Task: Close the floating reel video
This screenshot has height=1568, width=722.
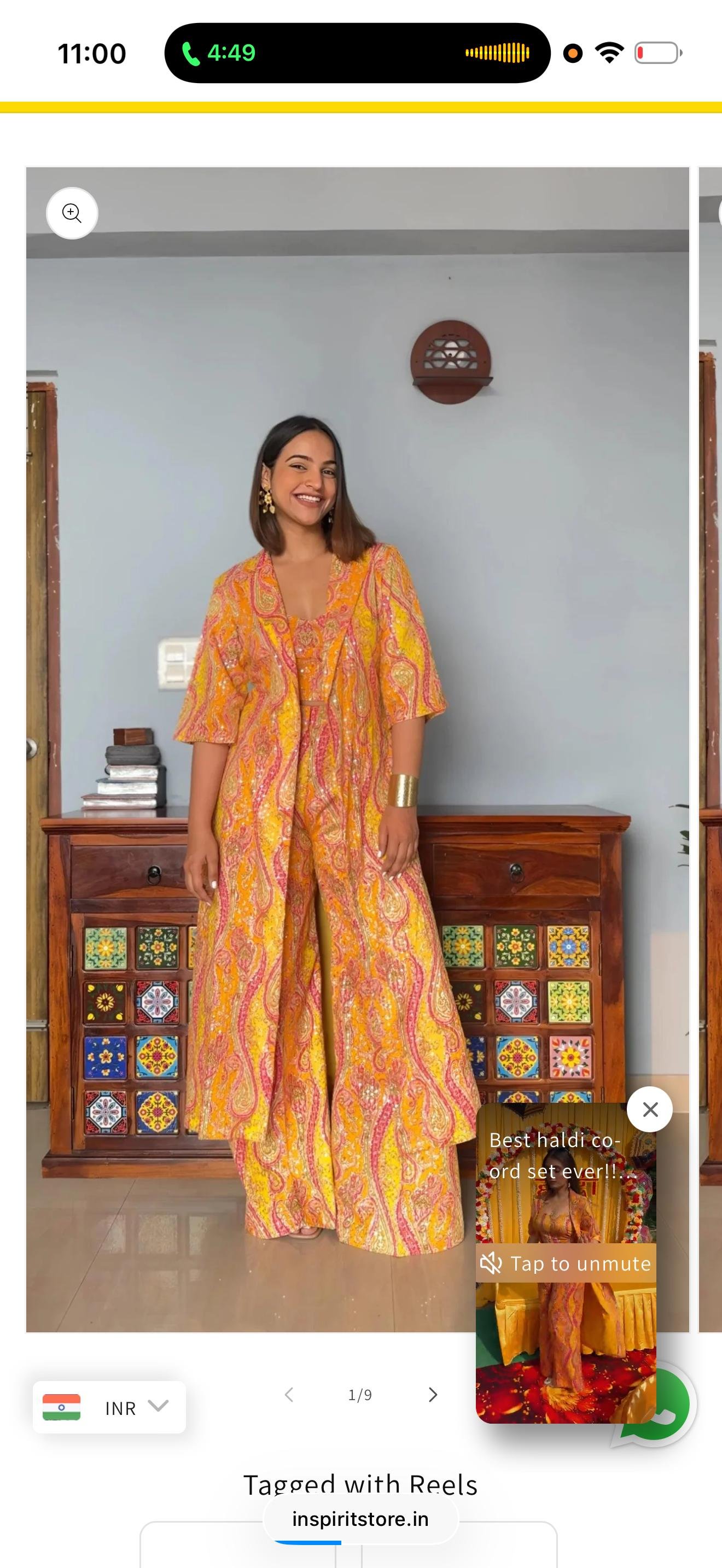Action: pos(650,1110)
